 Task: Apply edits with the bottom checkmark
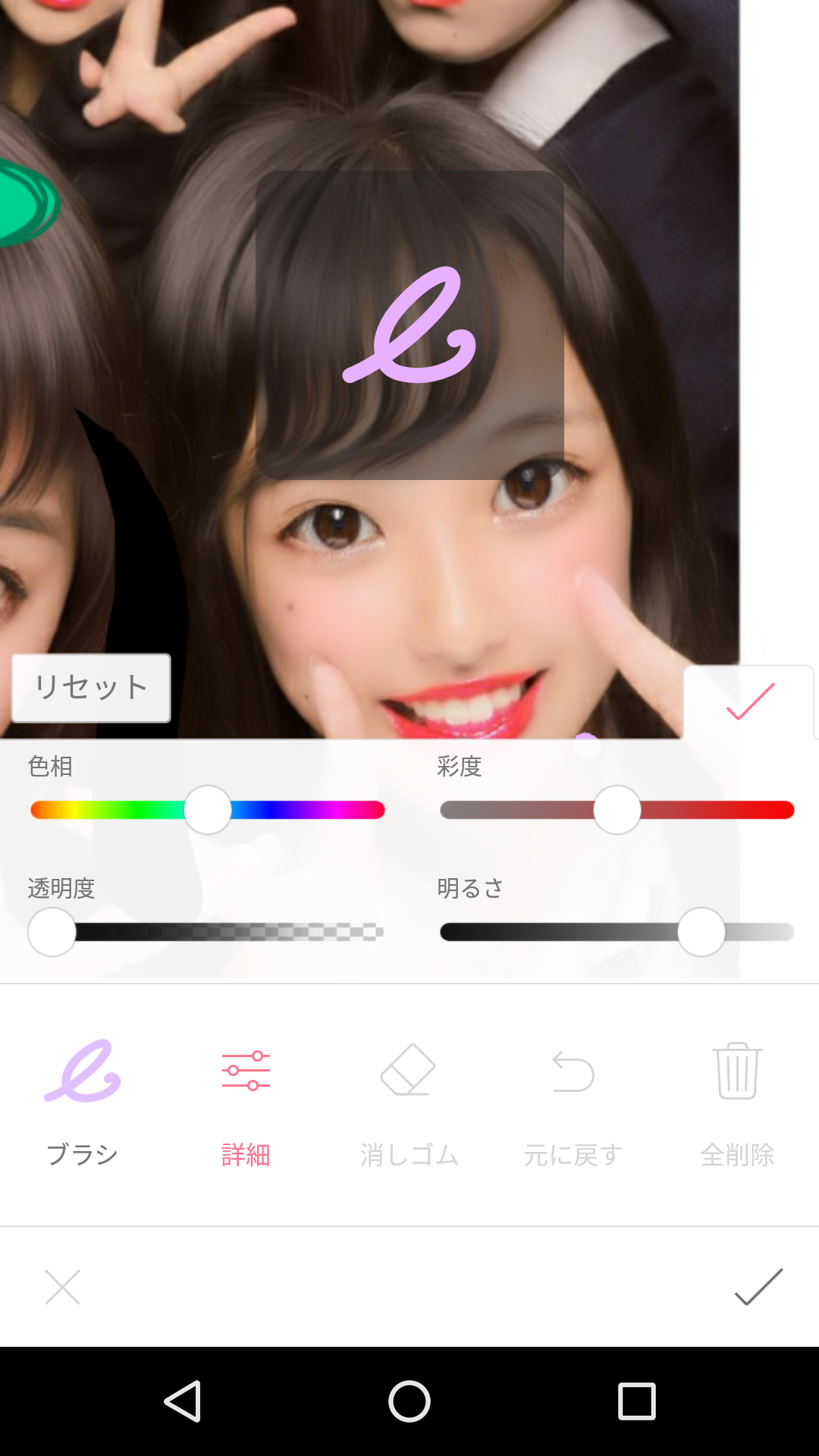tap(758, 1287)
